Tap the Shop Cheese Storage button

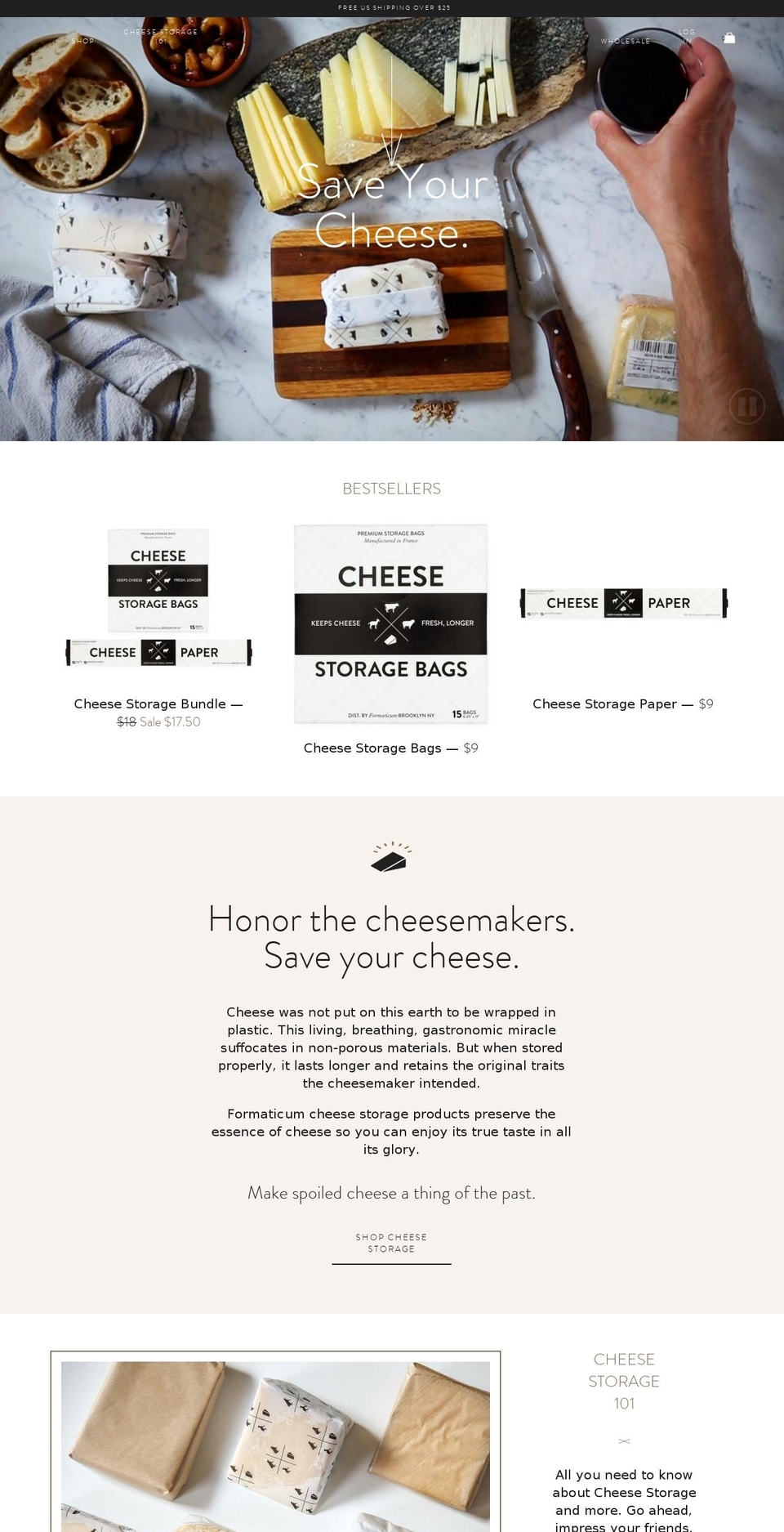[391, 1243]
